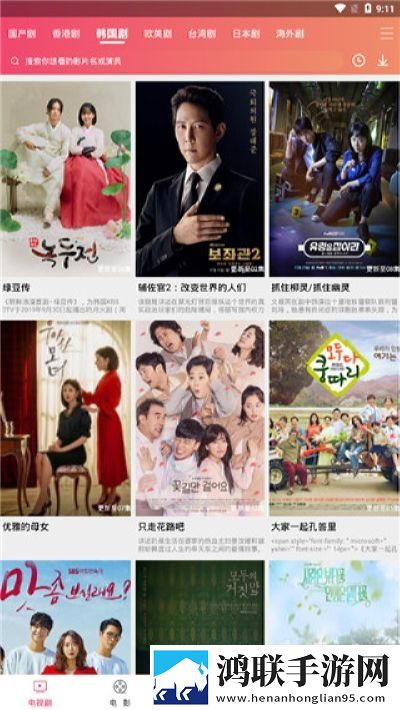Switch to the 电影 bottom tab
Screen dimensions: 400x710
point(120,693)
